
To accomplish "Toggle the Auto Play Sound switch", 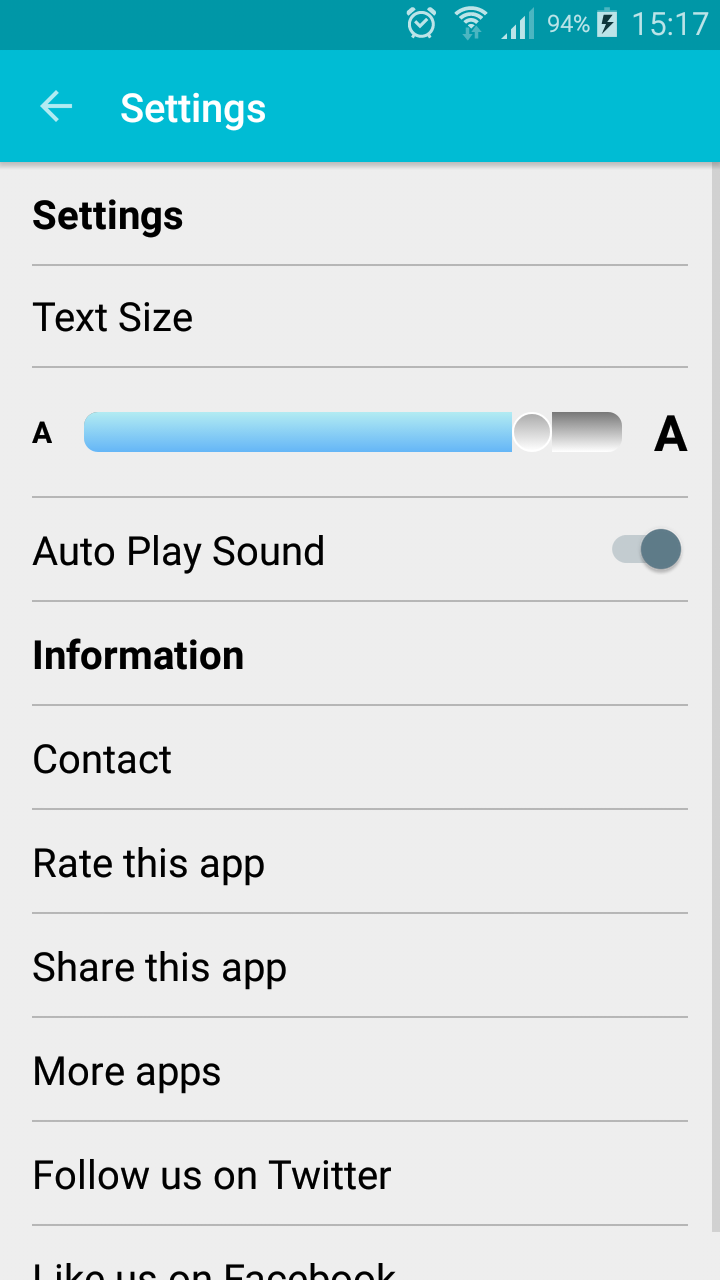I will [x=647, y=550].
